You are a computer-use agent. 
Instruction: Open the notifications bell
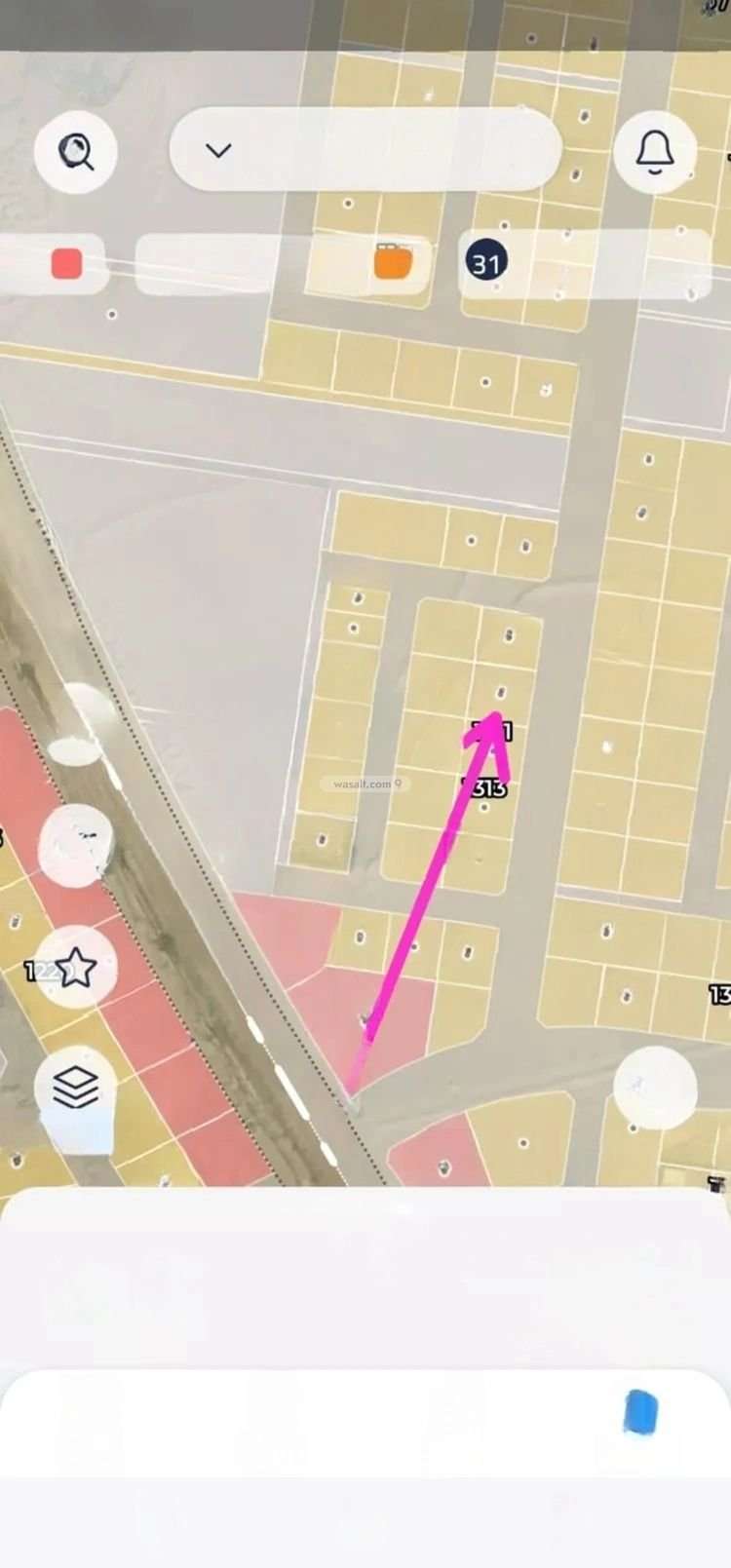[x=655, y=151]
